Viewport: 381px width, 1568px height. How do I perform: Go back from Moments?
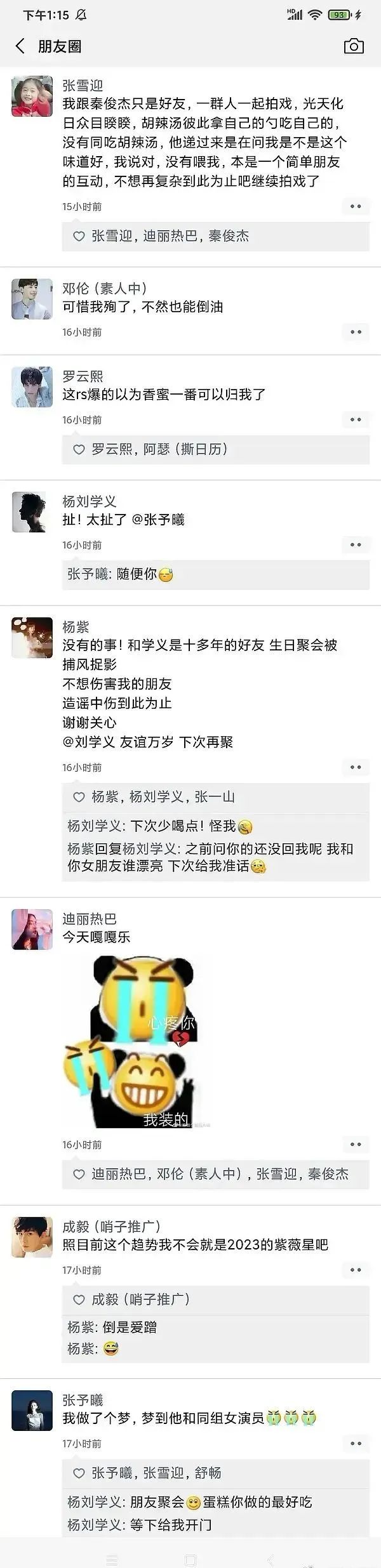coord(20,46)
